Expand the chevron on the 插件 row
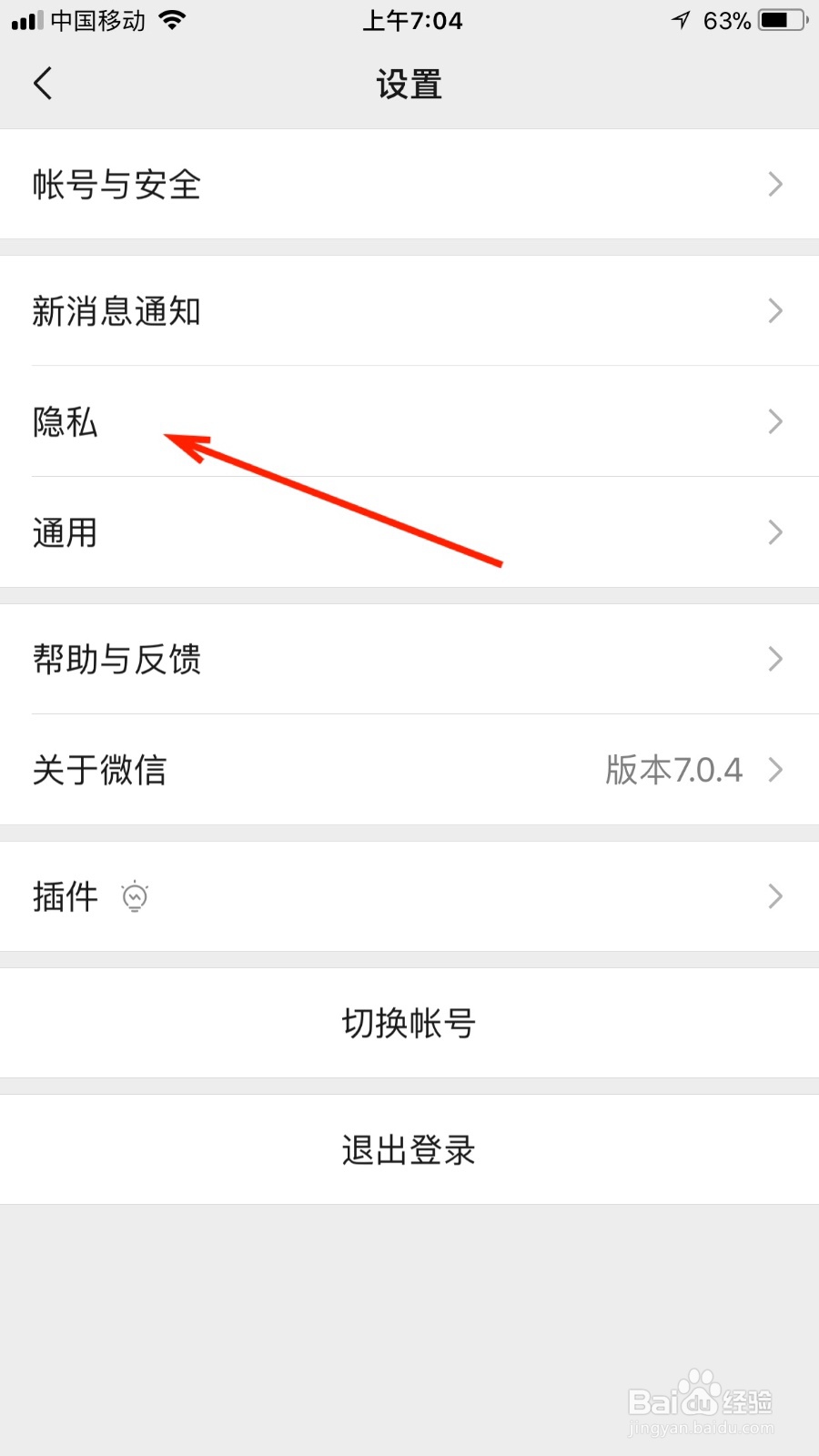This screenshot has height=1456, width=819. 774,896
